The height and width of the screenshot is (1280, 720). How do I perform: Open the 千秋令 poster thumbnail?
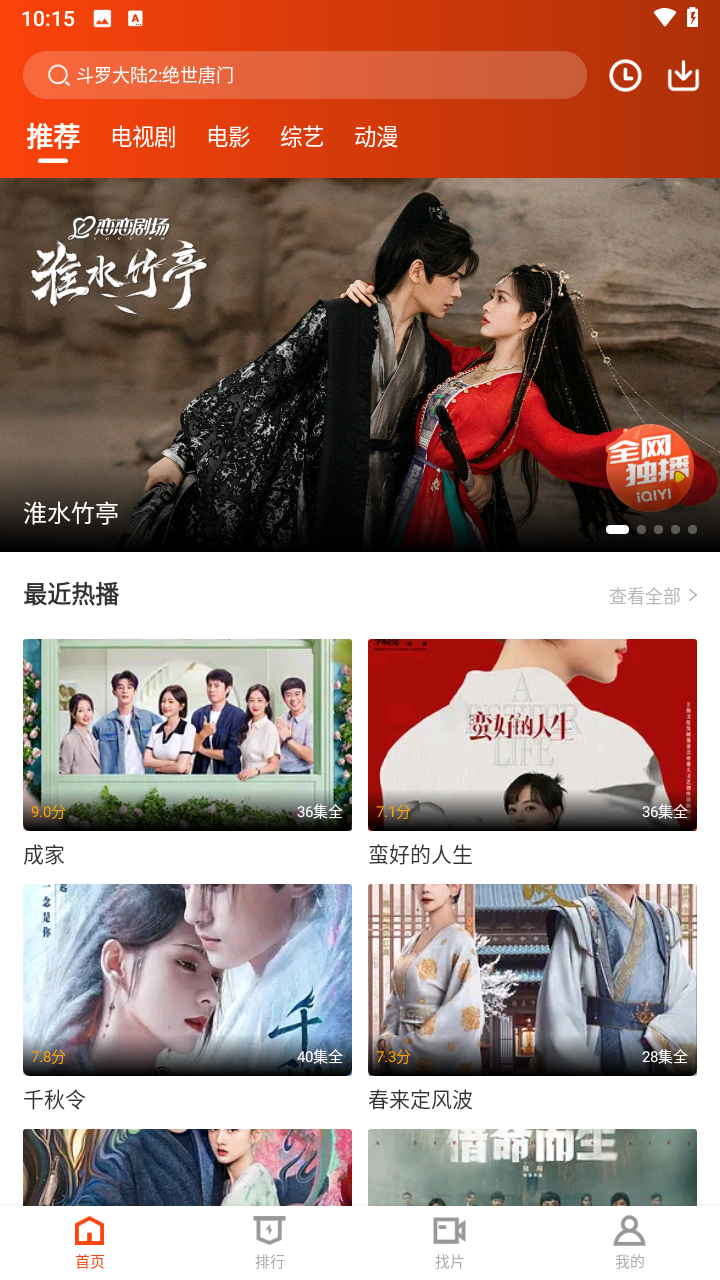(187, 979)
